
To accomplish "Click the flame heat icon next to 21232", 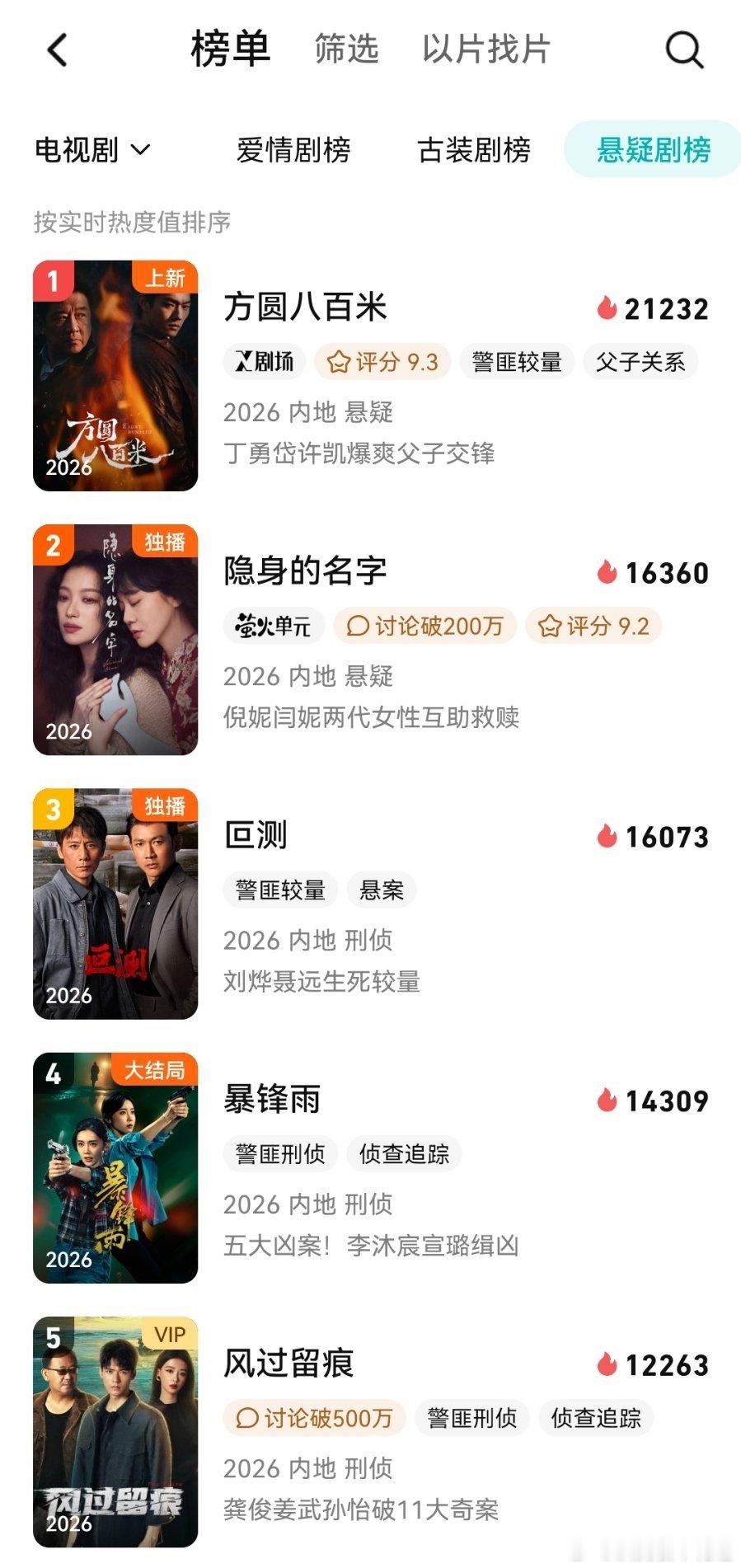I will tap(607, 308).
